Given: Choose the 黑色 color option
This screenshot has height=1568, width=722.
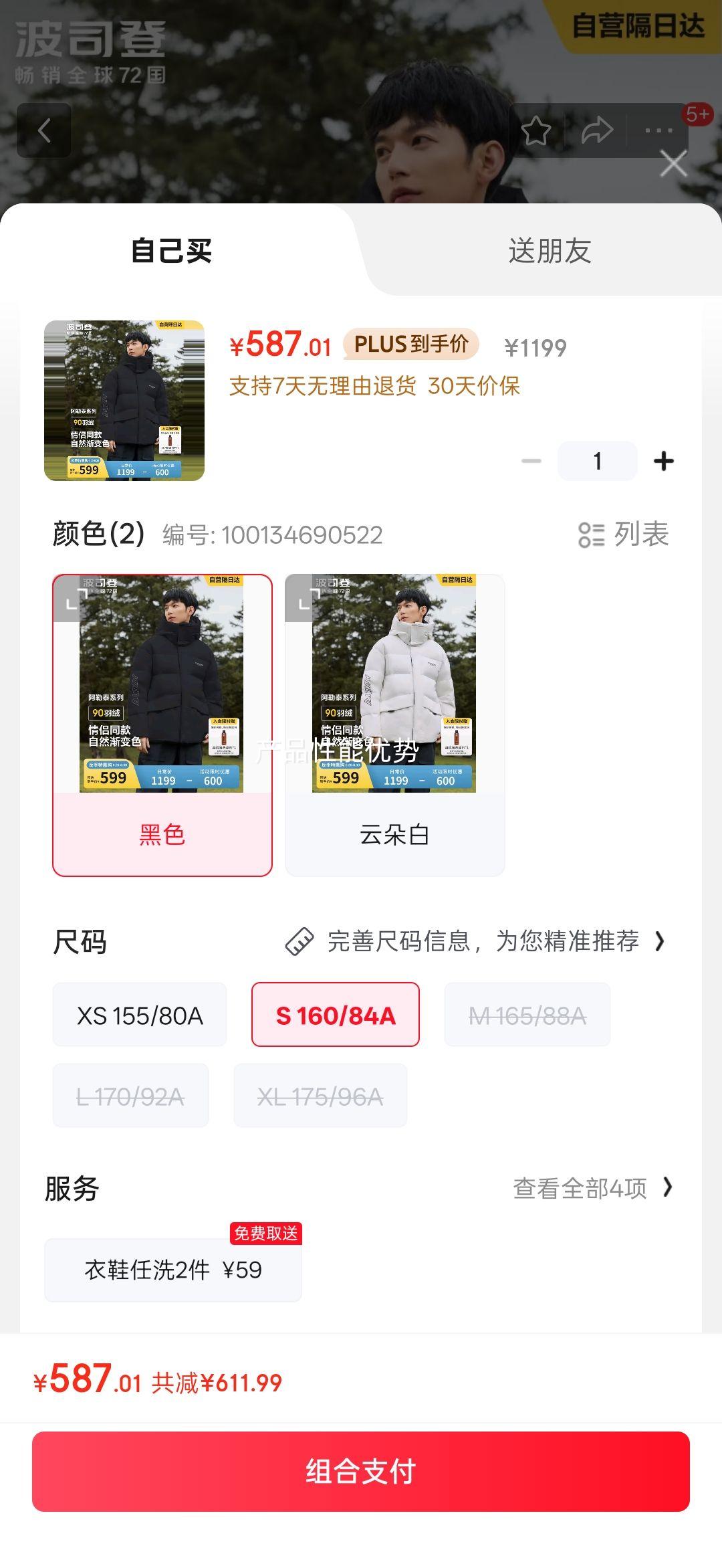Looking at the screenshot, I should 162,725.
